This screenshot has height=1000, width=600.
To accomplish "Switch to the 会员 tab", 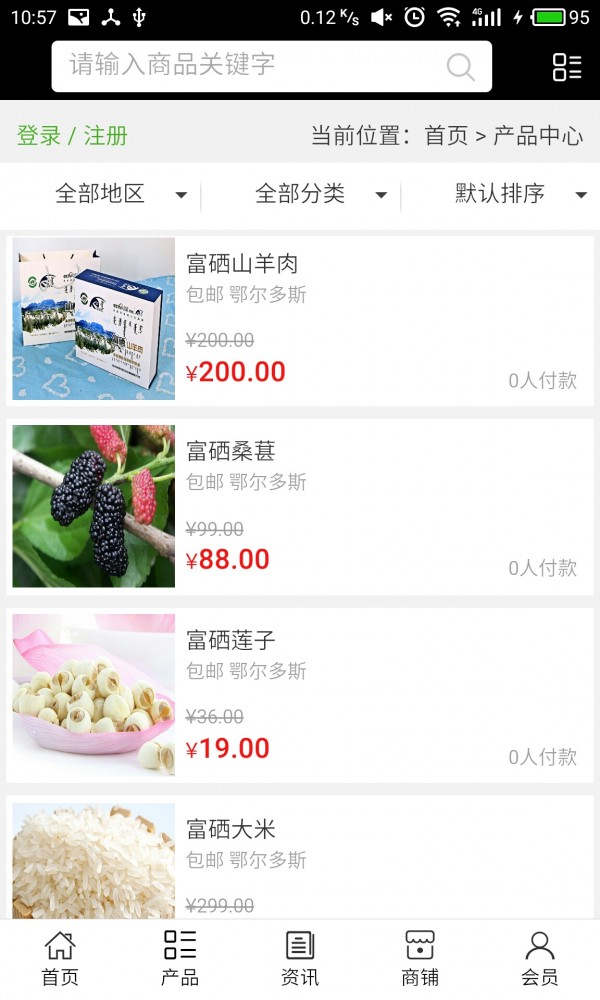I will (x=540, y=959).
